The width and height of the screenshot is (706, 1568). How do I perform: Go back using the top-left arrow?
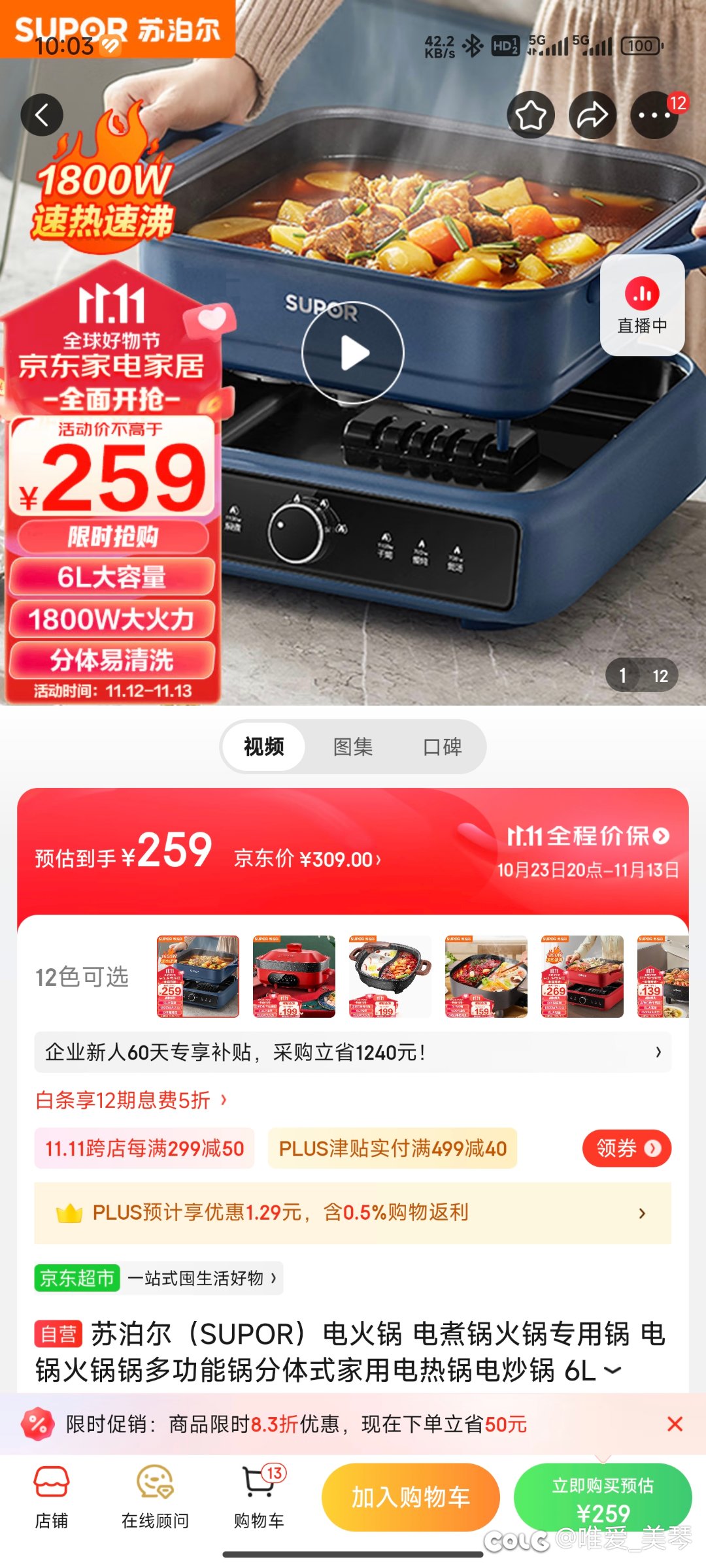[x=42, y=116]
